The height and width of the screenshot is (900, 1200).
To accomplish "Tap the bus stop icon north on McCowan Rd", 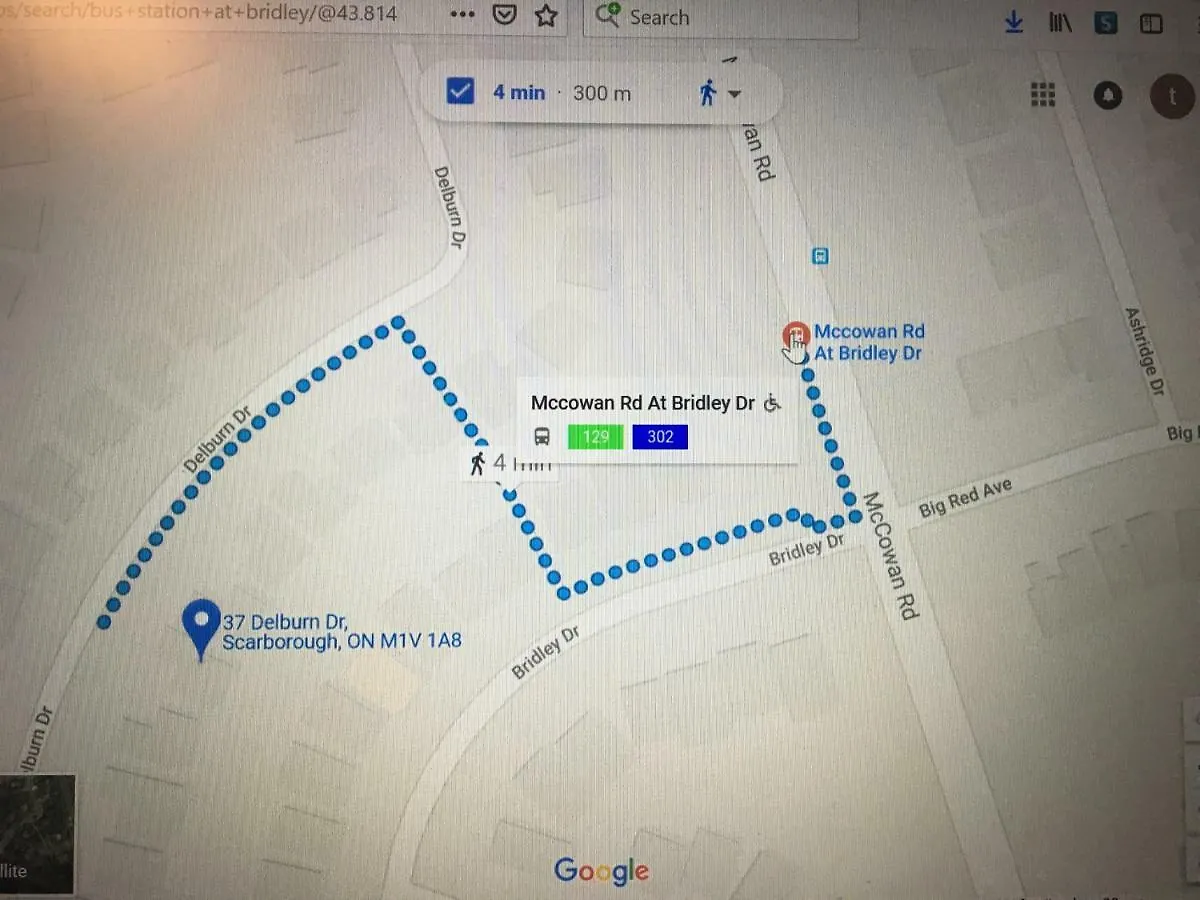I will click(820, 256).
